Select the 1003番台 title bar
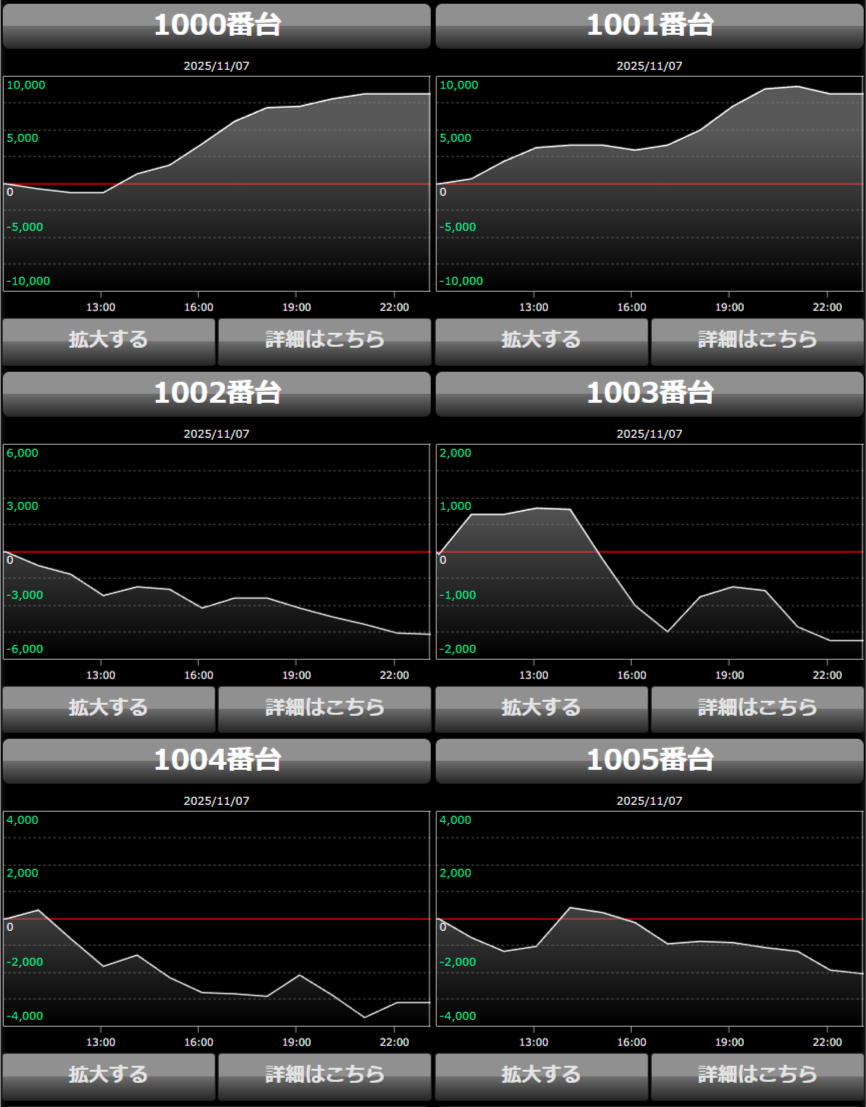 coord(649,393)
